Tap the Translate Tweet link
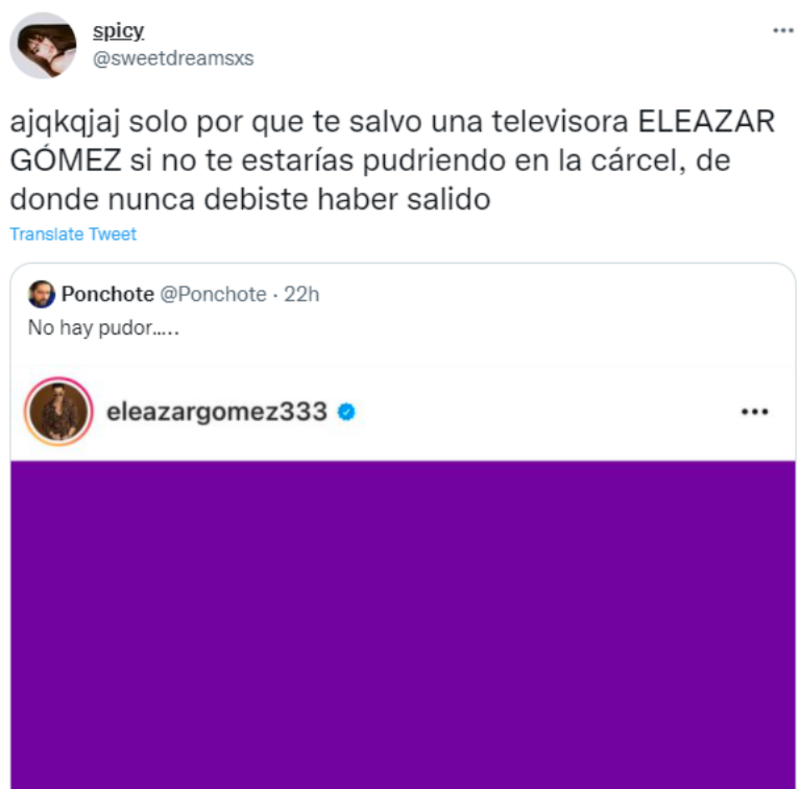Screen dimensions: 800x789 73,234
